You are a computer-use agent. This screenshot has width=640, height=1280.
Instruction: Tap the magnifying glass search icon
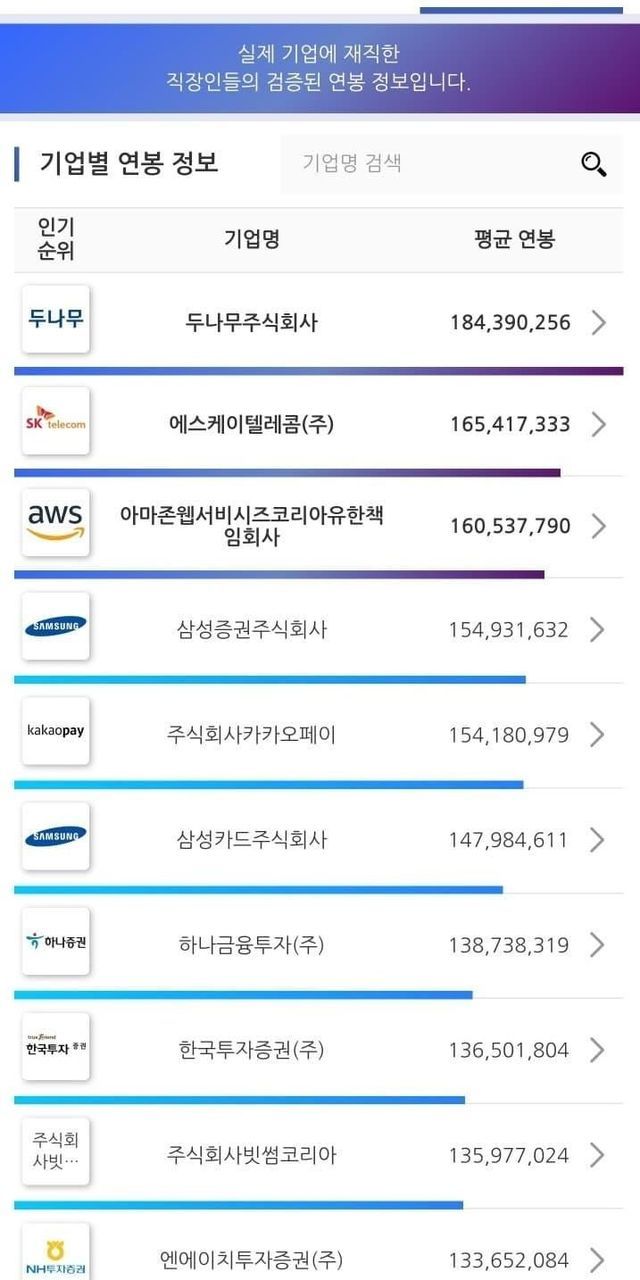[594, 164]
